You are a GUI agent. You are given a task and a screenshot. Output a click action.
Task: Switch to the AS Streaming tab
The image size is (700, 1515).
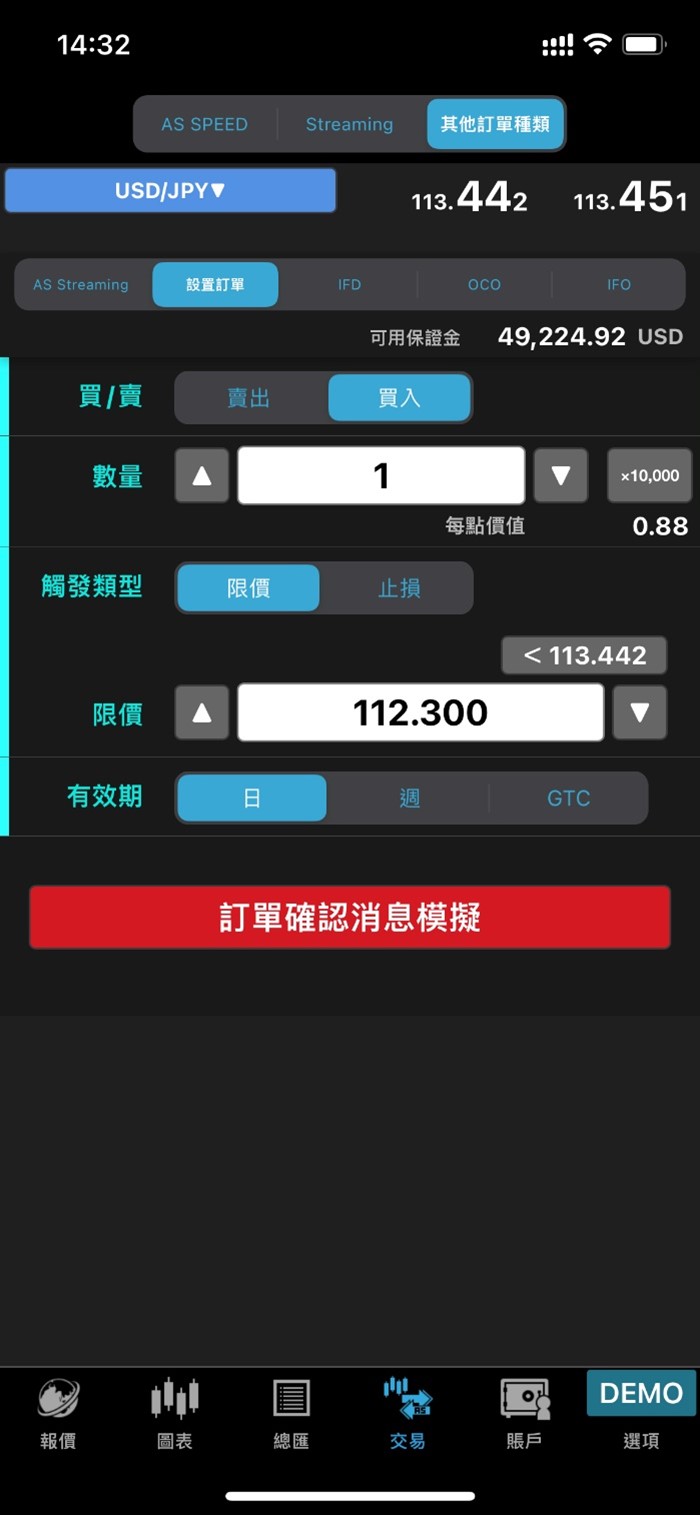81,285
